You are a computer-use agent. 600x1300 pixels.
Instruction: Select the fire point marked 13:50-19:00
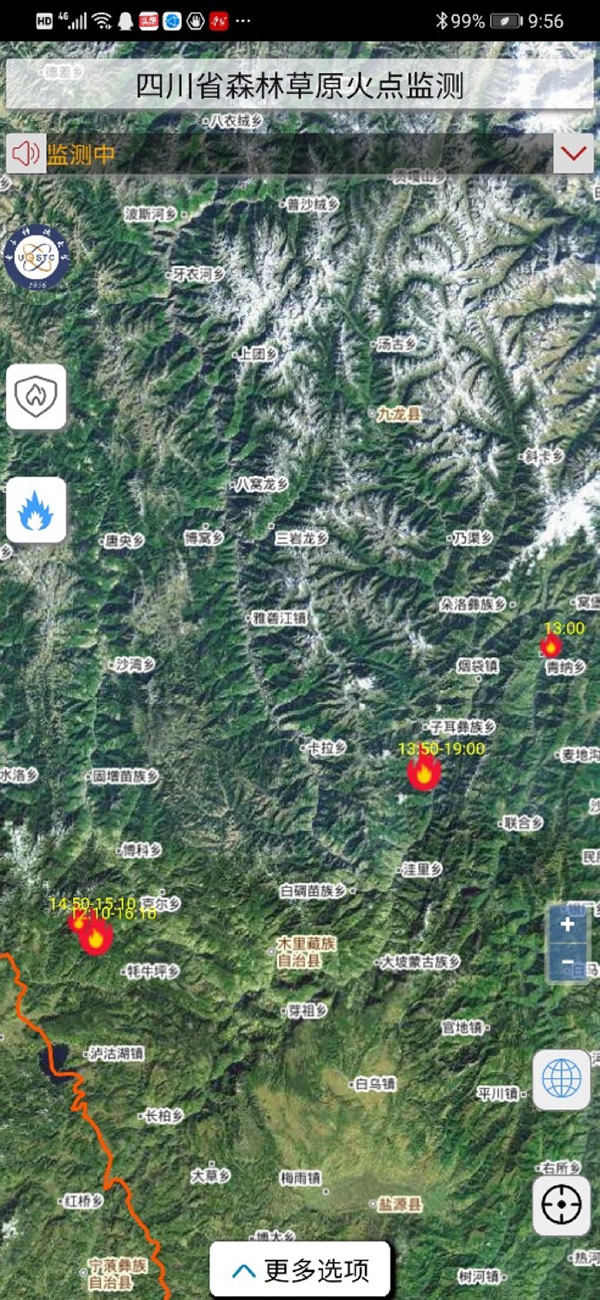coord(425,772)
